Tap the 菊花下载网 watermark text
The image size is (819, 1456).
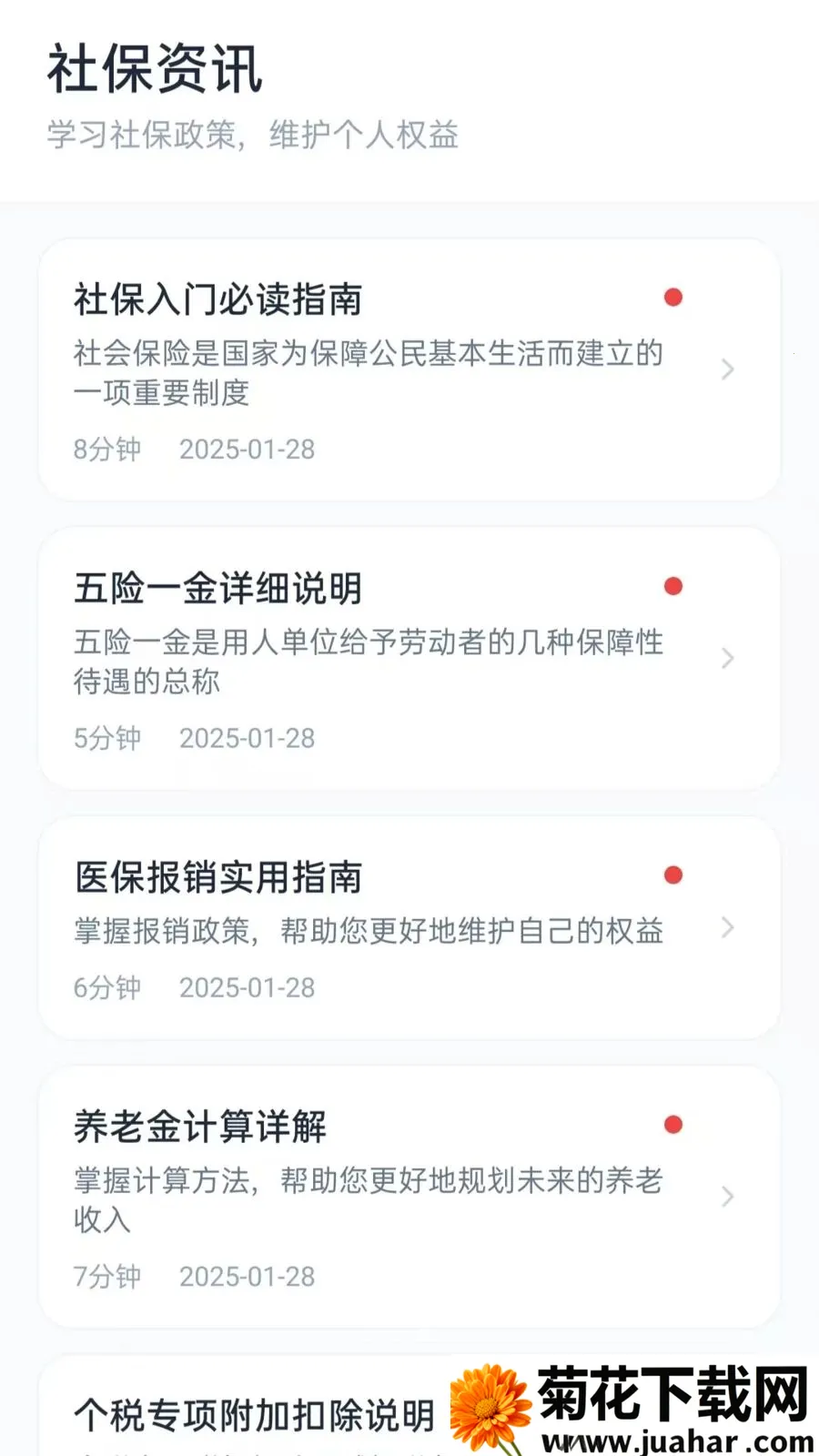[665, 1392]
